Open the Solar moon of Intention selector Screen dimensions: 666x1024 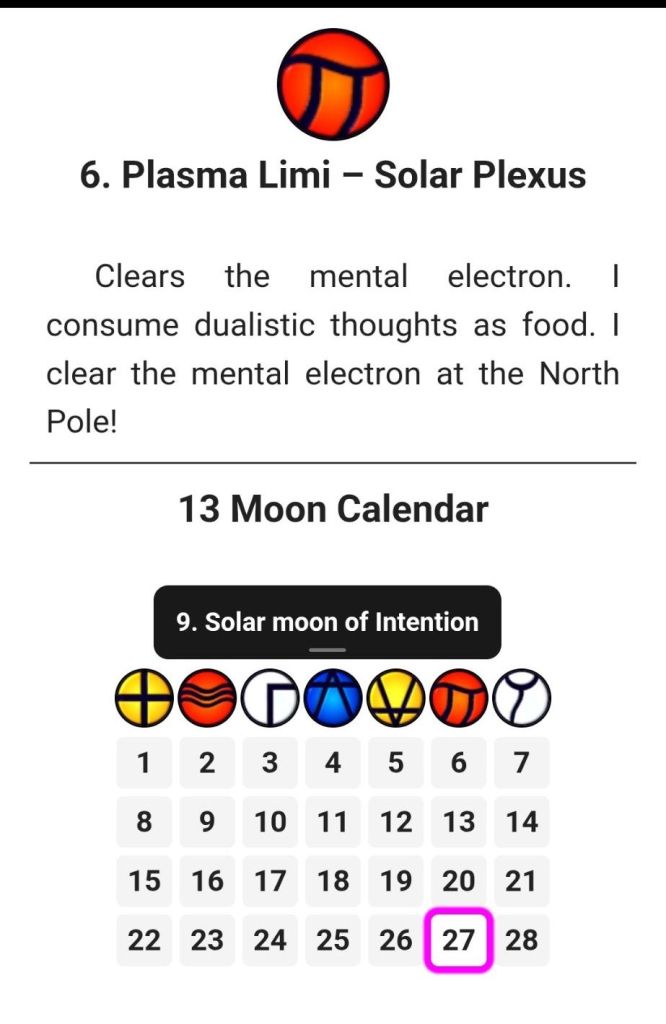click(327, 622)
